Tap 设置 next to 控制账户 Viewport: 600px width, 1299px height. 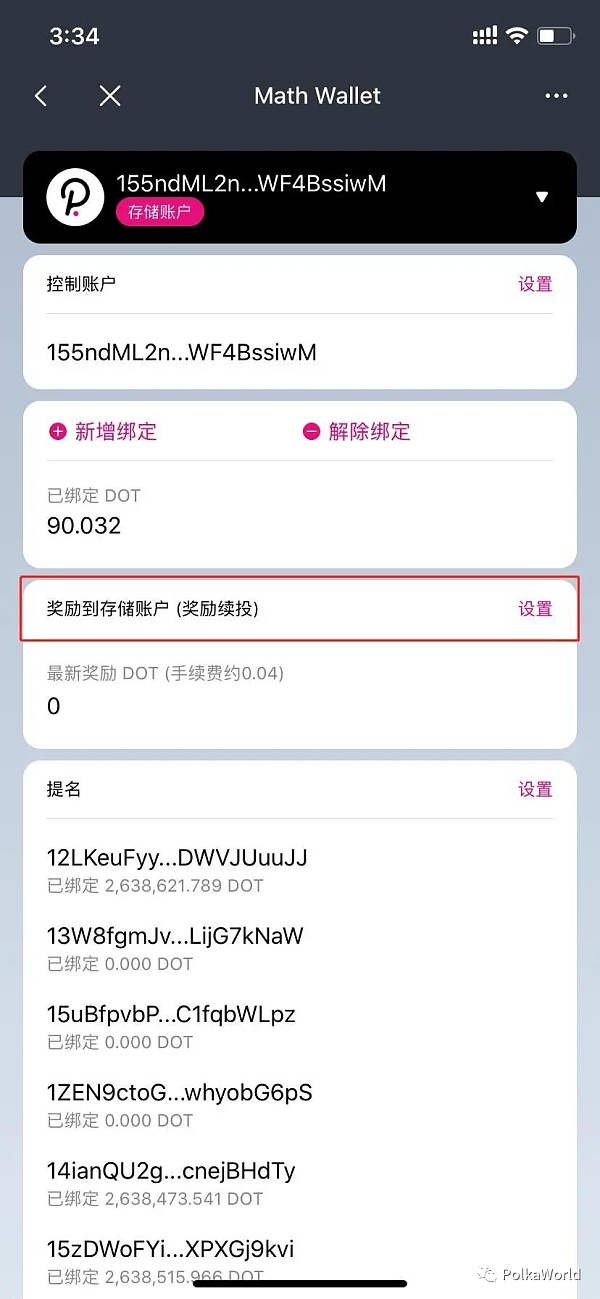point(535,284)
